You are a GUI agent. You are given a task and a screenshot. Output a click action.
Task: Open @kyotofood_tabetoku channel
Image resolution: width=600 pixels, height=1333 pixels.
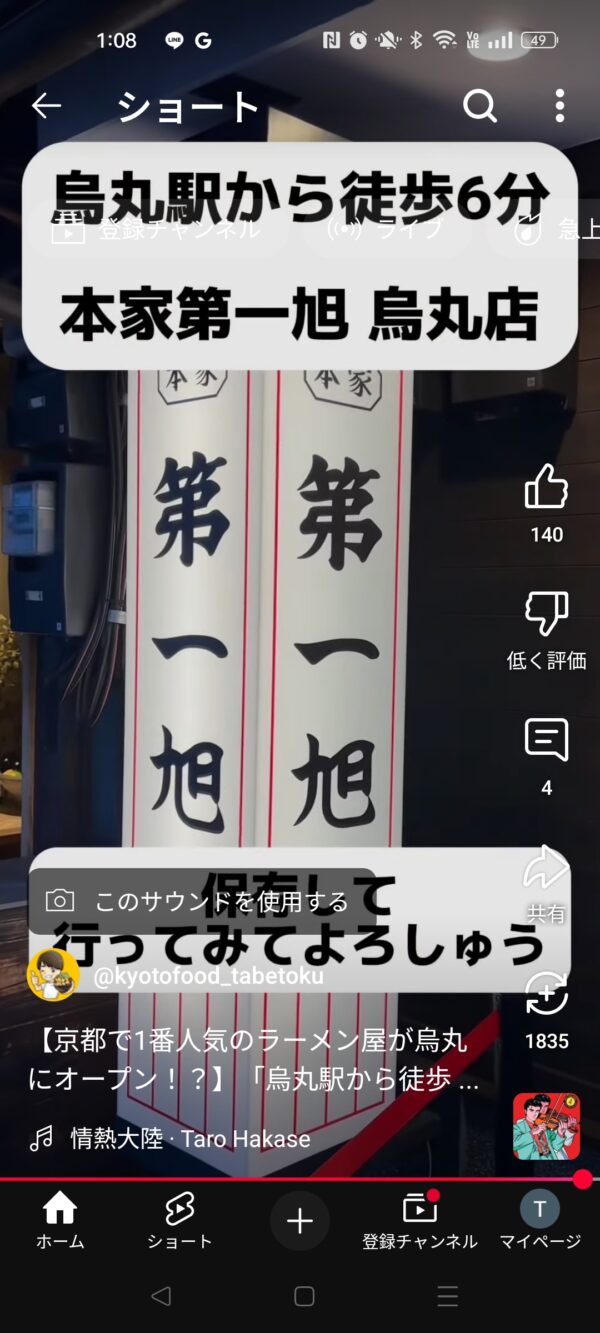point(208,976)
